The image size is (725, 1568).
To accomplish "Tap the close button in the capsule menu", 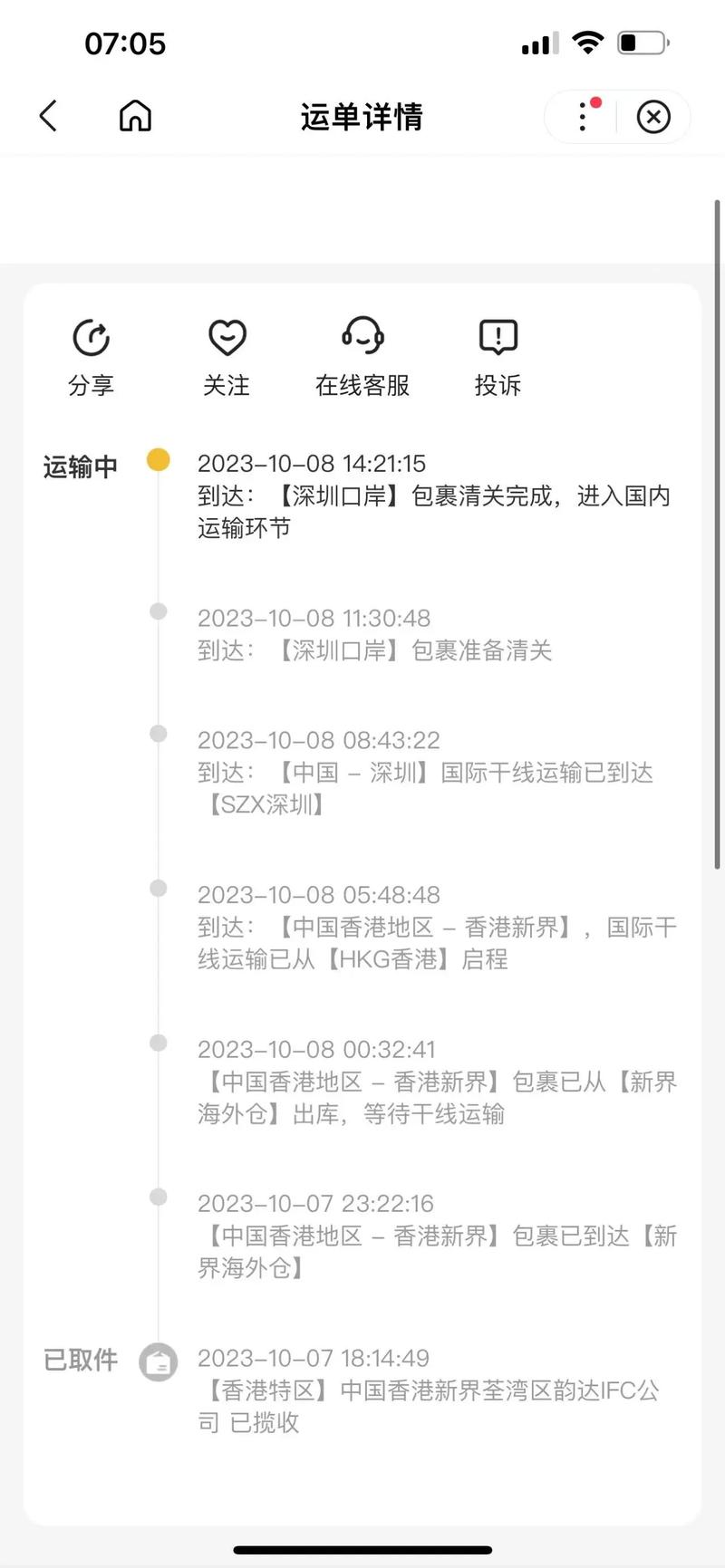I will 652,116.
